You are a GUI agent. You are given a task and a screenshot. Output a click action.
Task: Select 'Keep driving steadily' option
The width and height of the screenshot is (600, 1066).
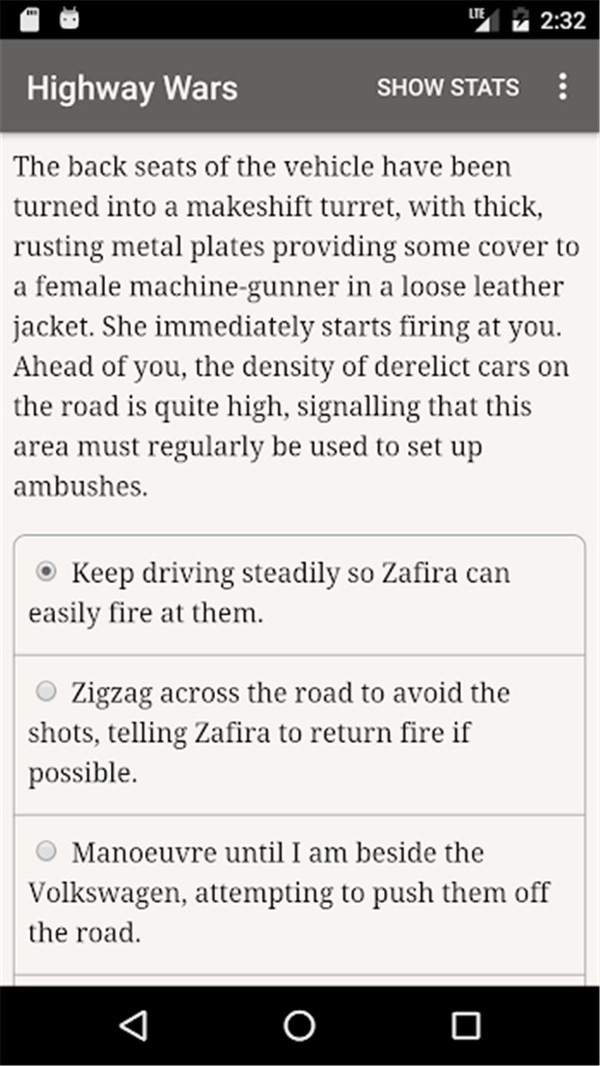pyautogui.click(x=46, y=573)
